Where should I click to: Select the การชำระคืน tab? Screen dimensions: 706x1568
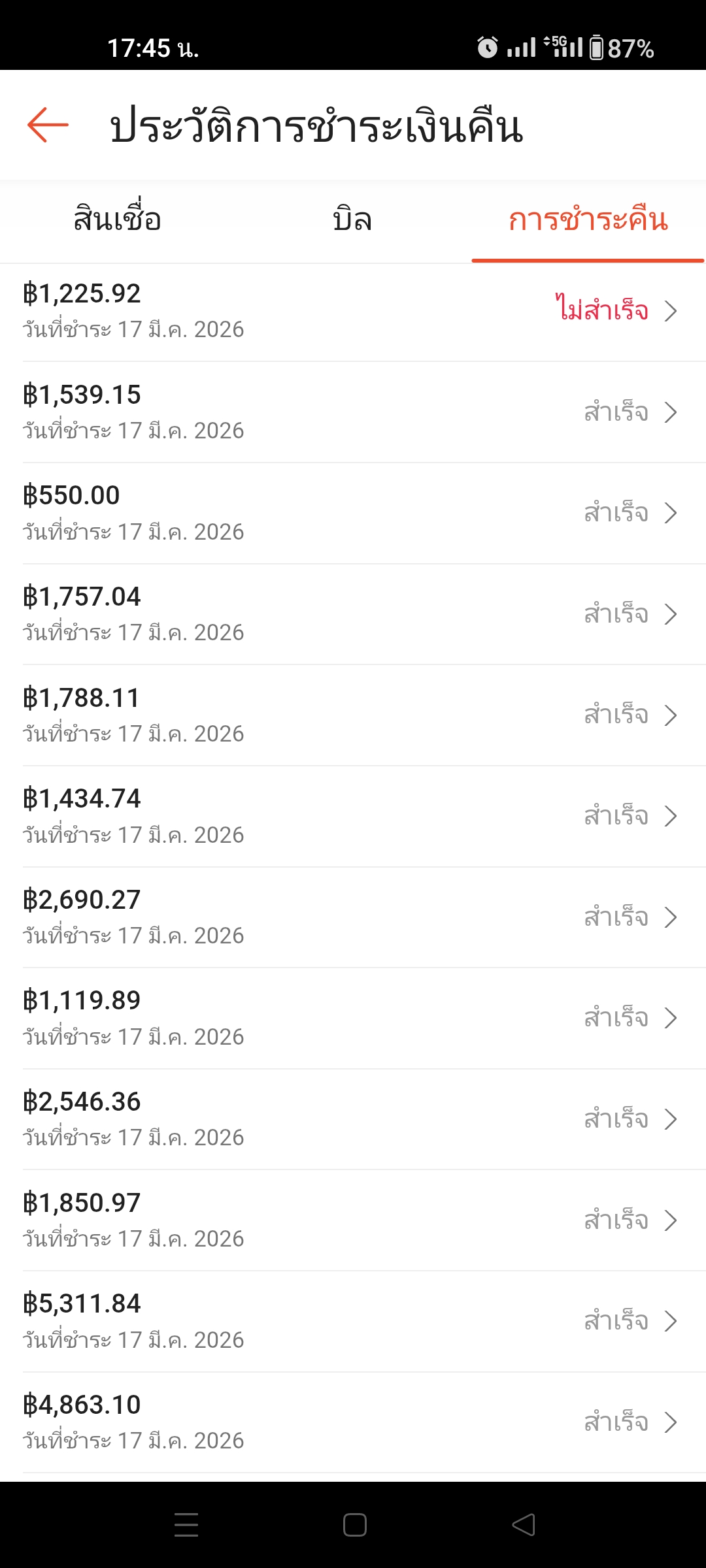[588, 220]
